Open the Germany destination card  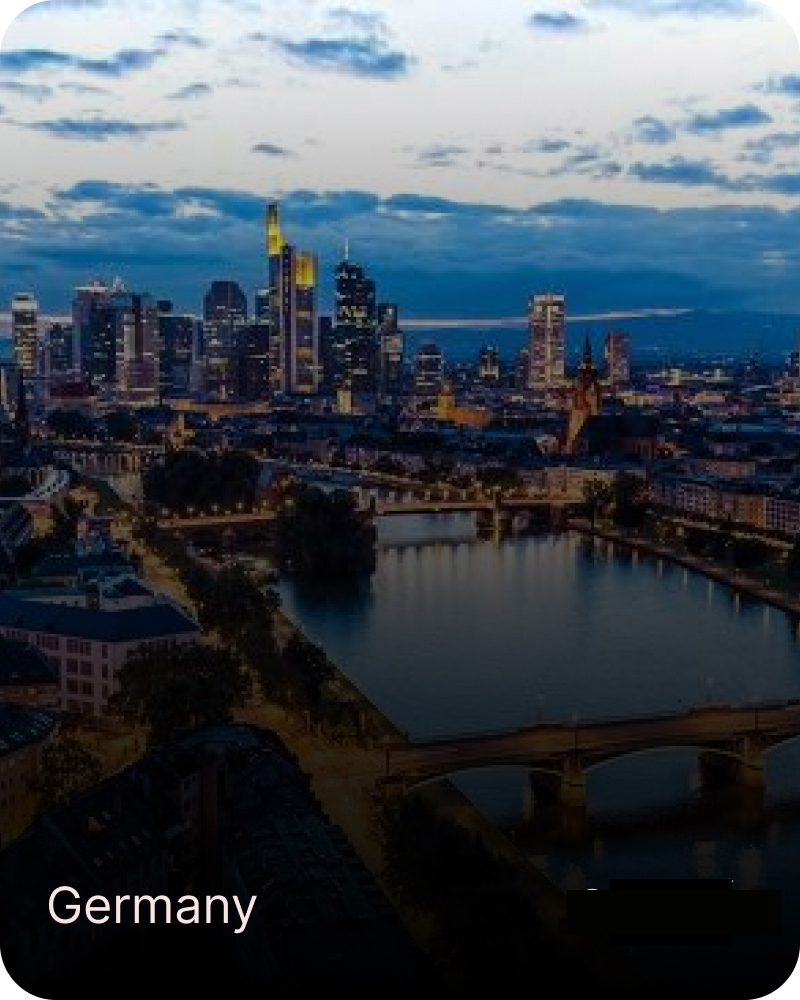tap(400, 500)
